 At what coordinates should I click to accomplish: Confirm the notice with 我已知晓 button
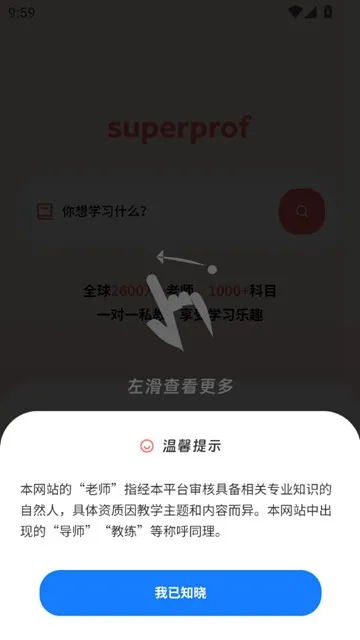180,593
